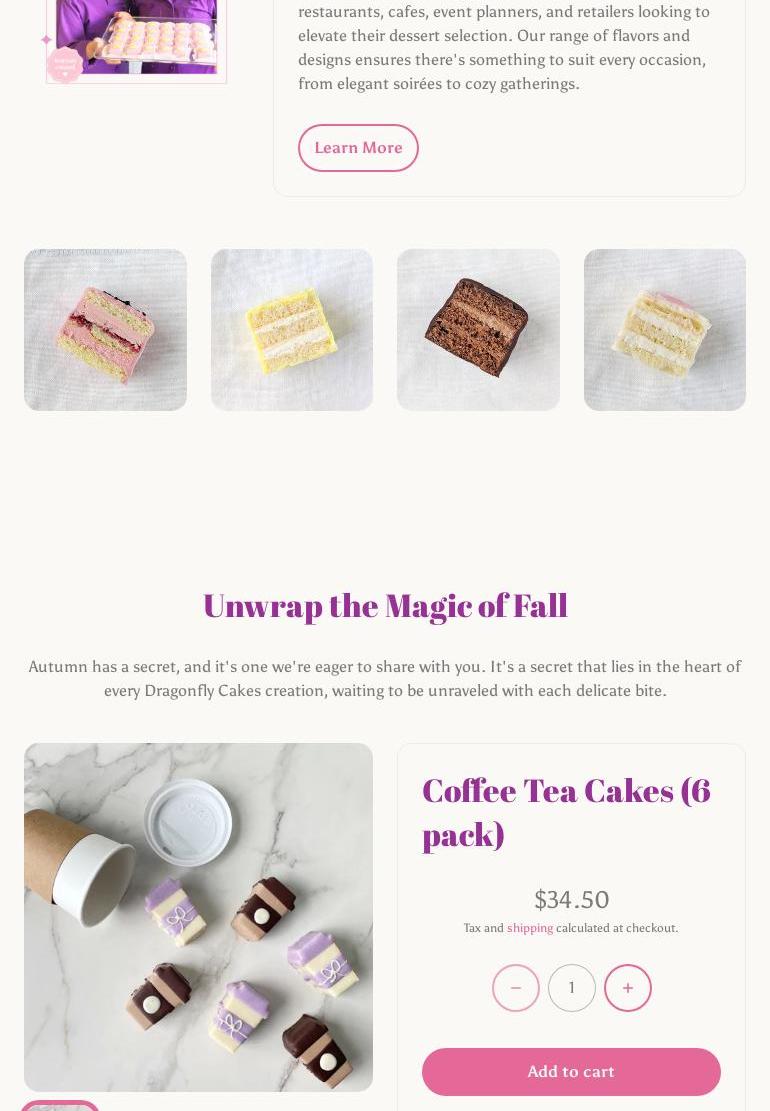Open the vanilla cake with pink top

664,330
